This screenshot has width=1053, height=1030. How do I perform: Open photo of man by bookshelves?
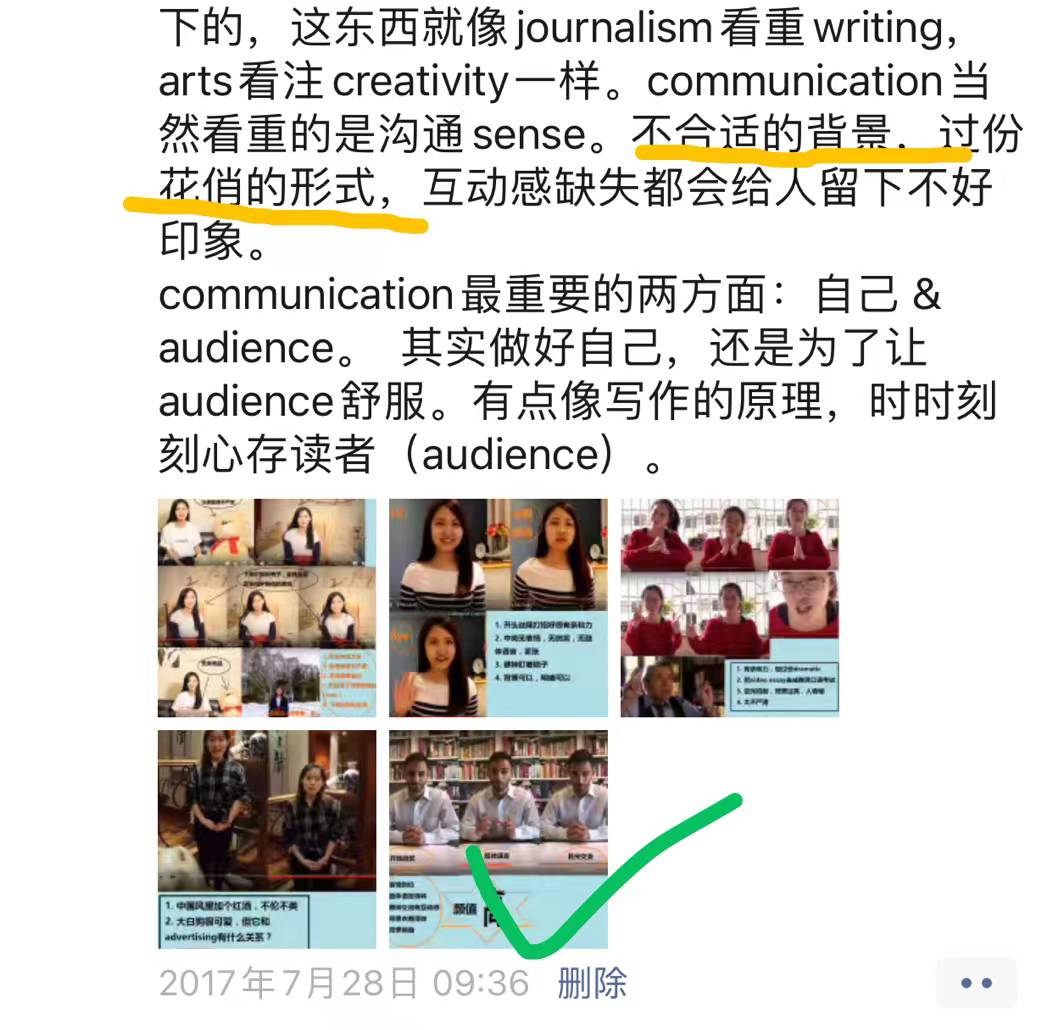point(498,839)
